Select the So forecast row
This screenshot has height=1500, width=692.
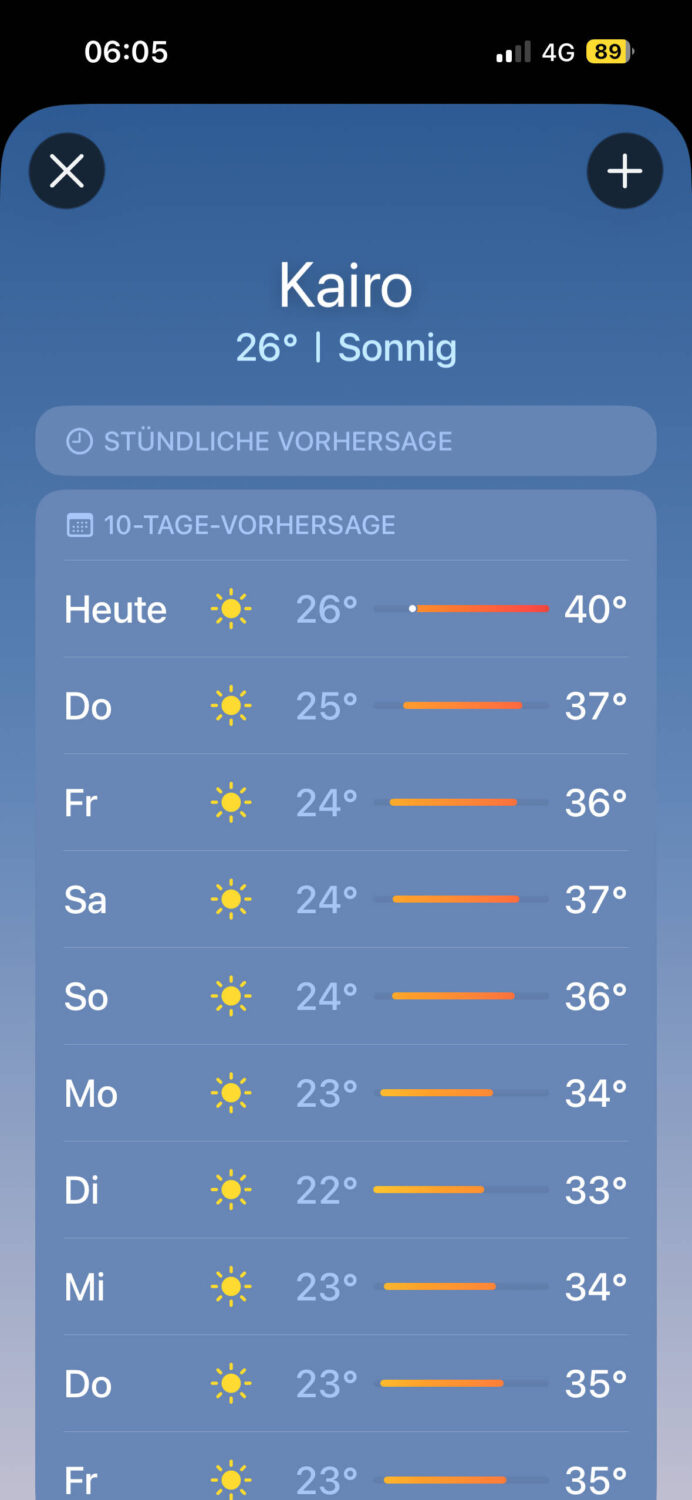pos(346,997)
